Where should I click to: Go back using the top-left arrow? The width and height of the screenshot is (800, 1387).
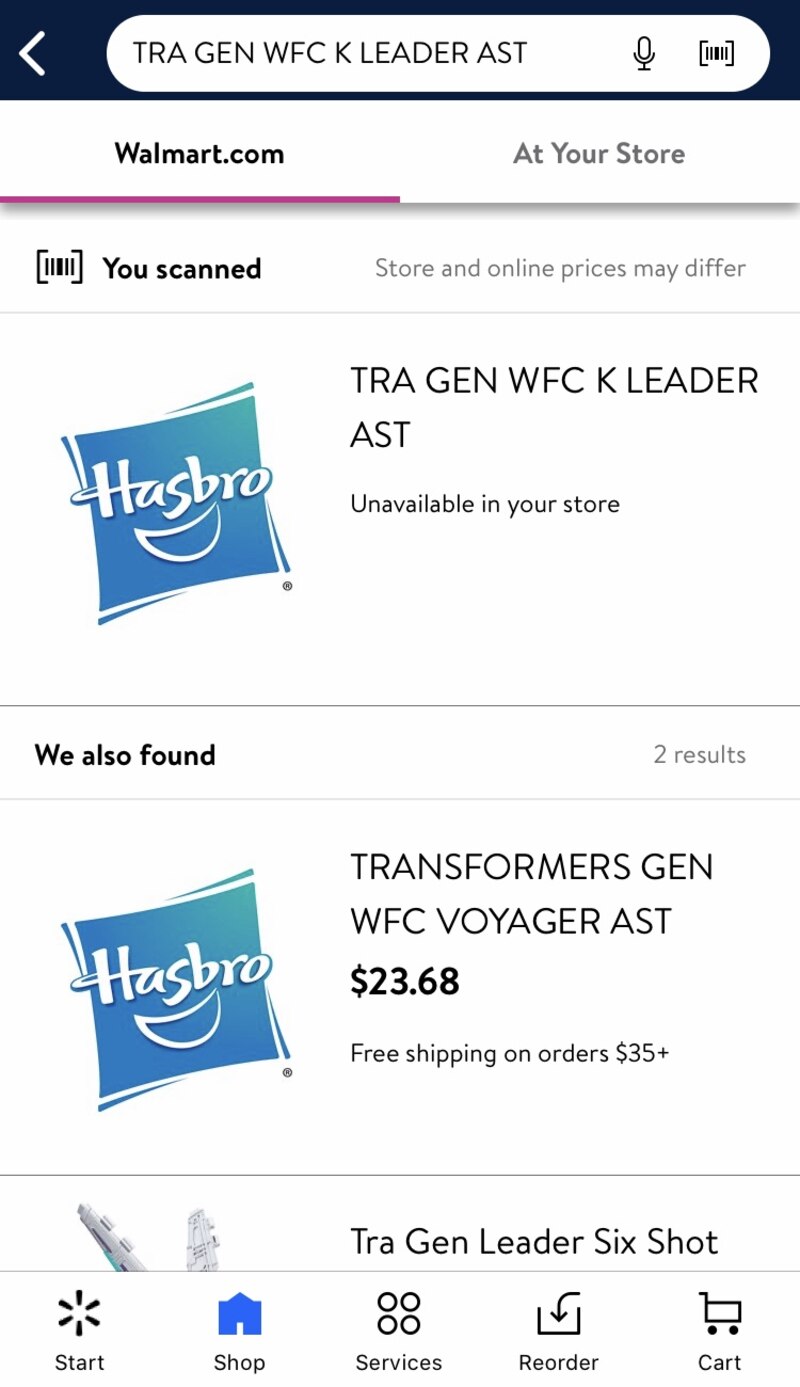point(33,53)
